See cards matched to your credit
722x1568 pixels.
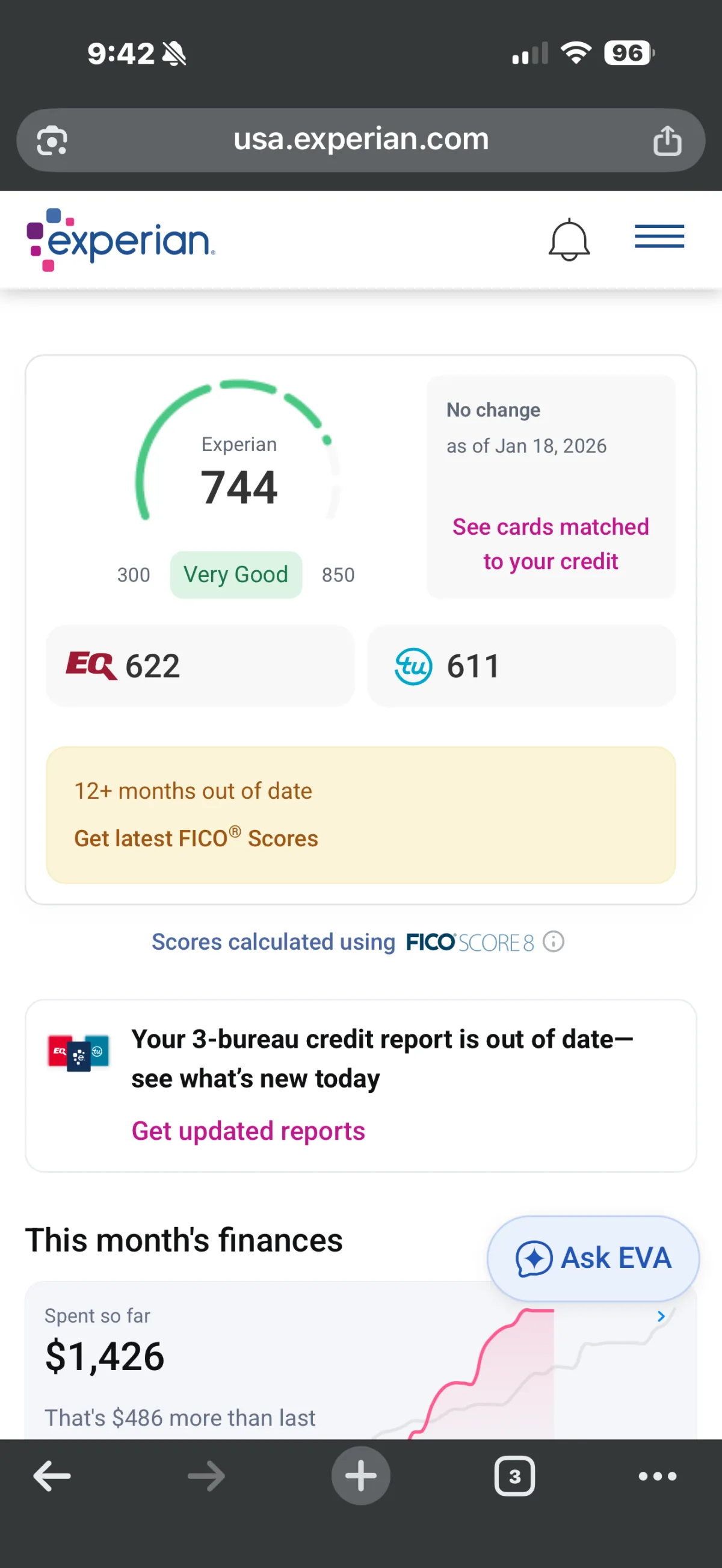[550, 544]
